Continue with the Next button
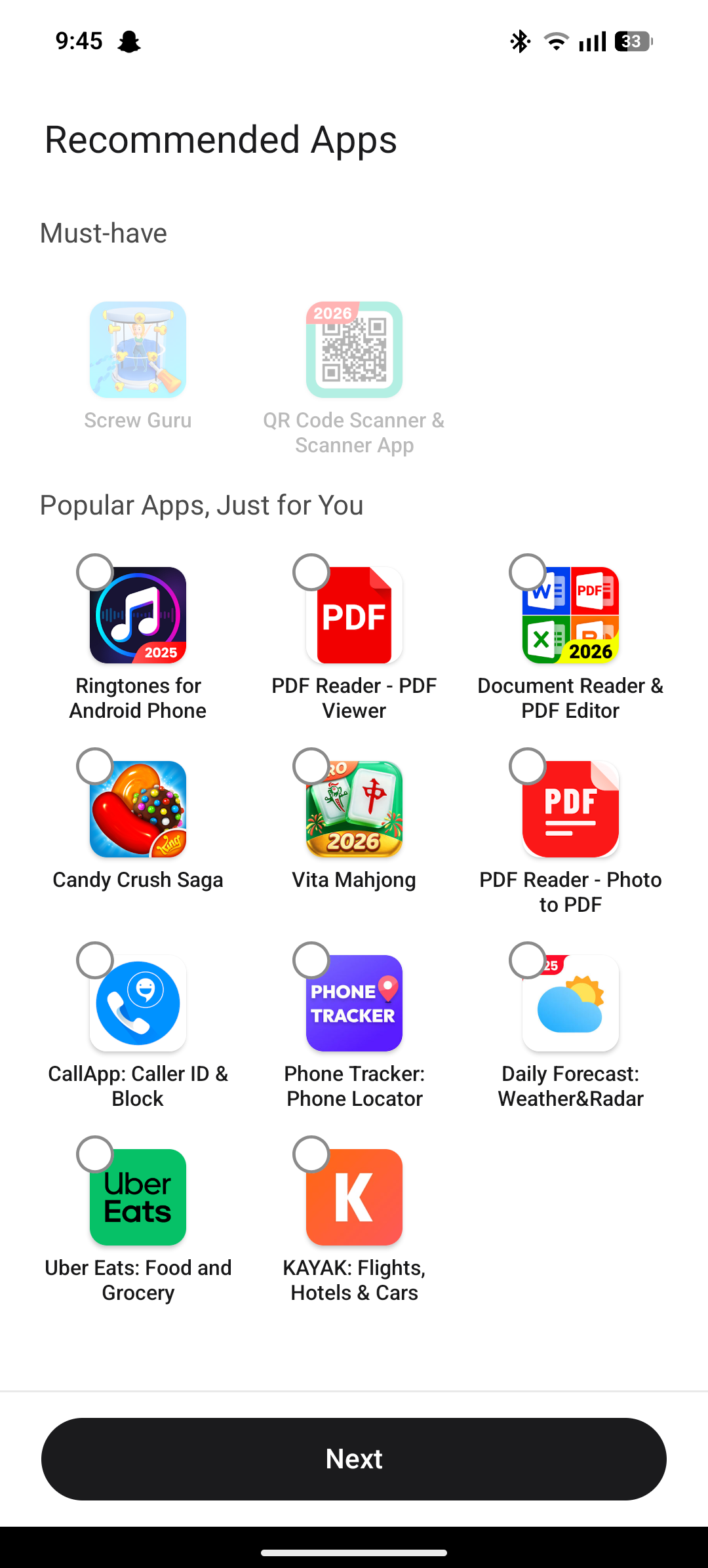 coord(354,1459)
